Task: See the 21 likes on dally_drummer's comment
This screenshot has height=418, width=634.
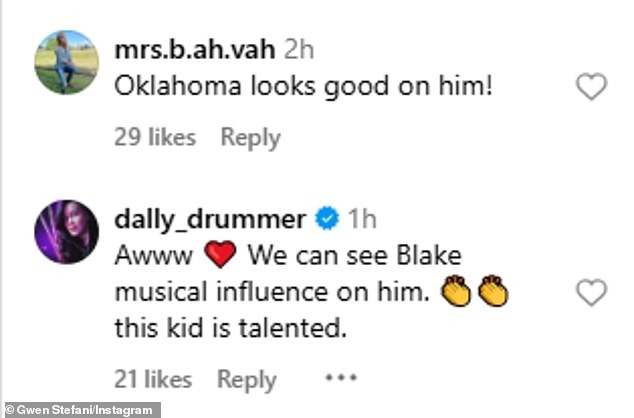Action: tap(155, 379)
